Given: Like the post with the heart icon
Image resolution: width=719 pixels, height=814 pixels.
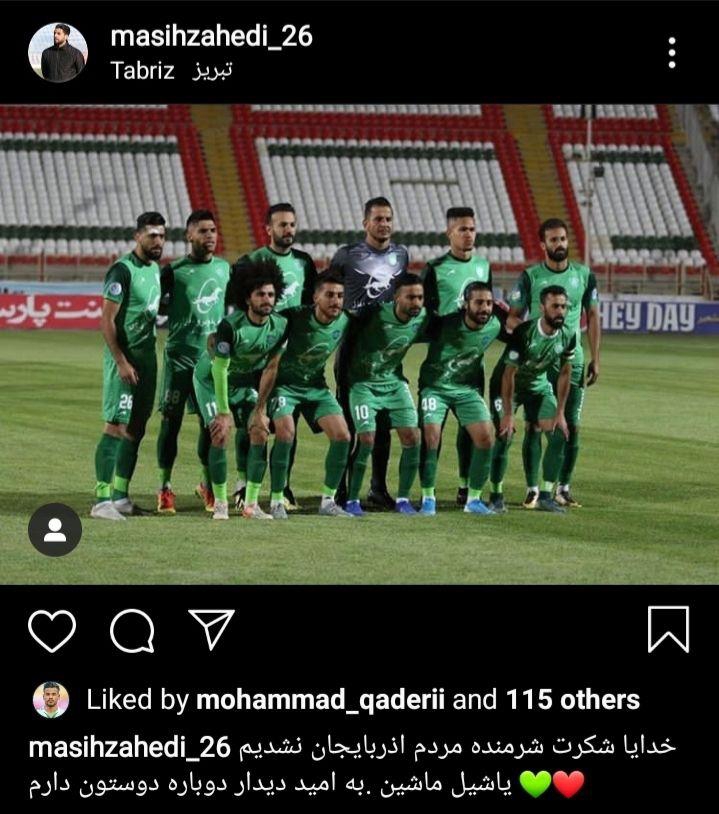Looking at the screenshot, I should [52, 630].
